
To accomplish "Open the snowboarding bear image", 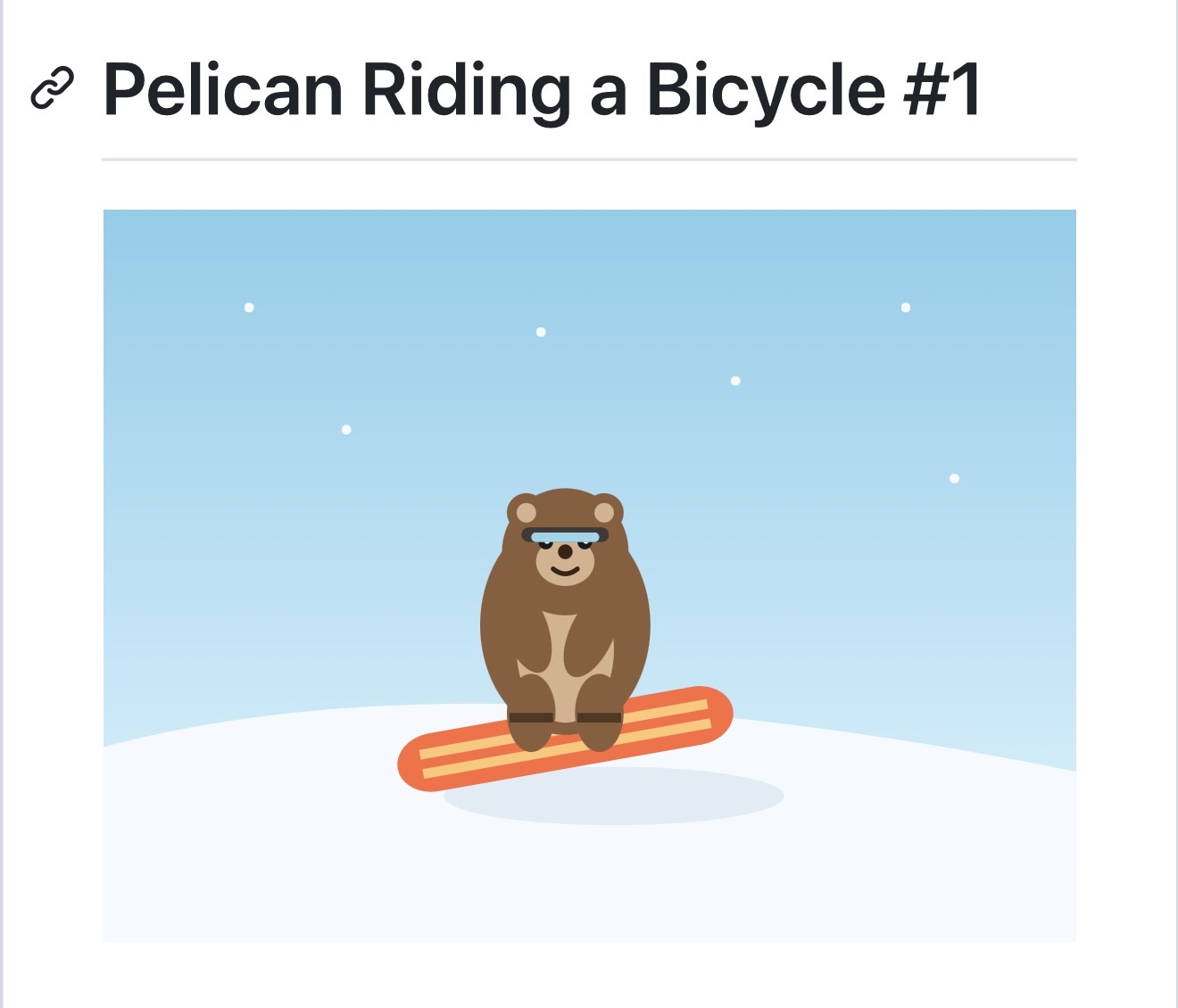I will (x=589, y=575).
